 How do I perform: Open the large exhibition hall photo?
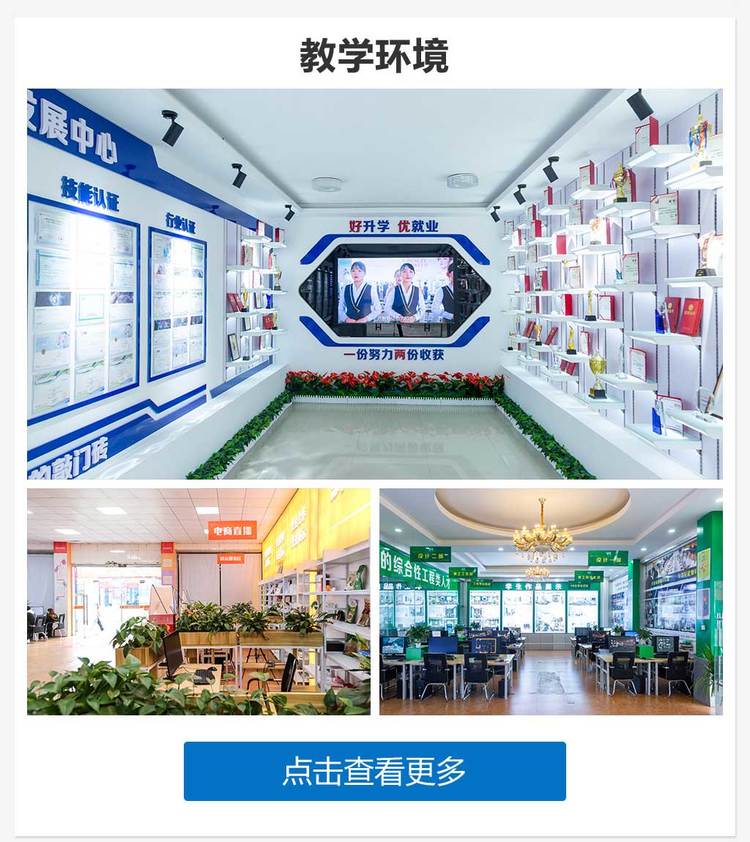374,284
